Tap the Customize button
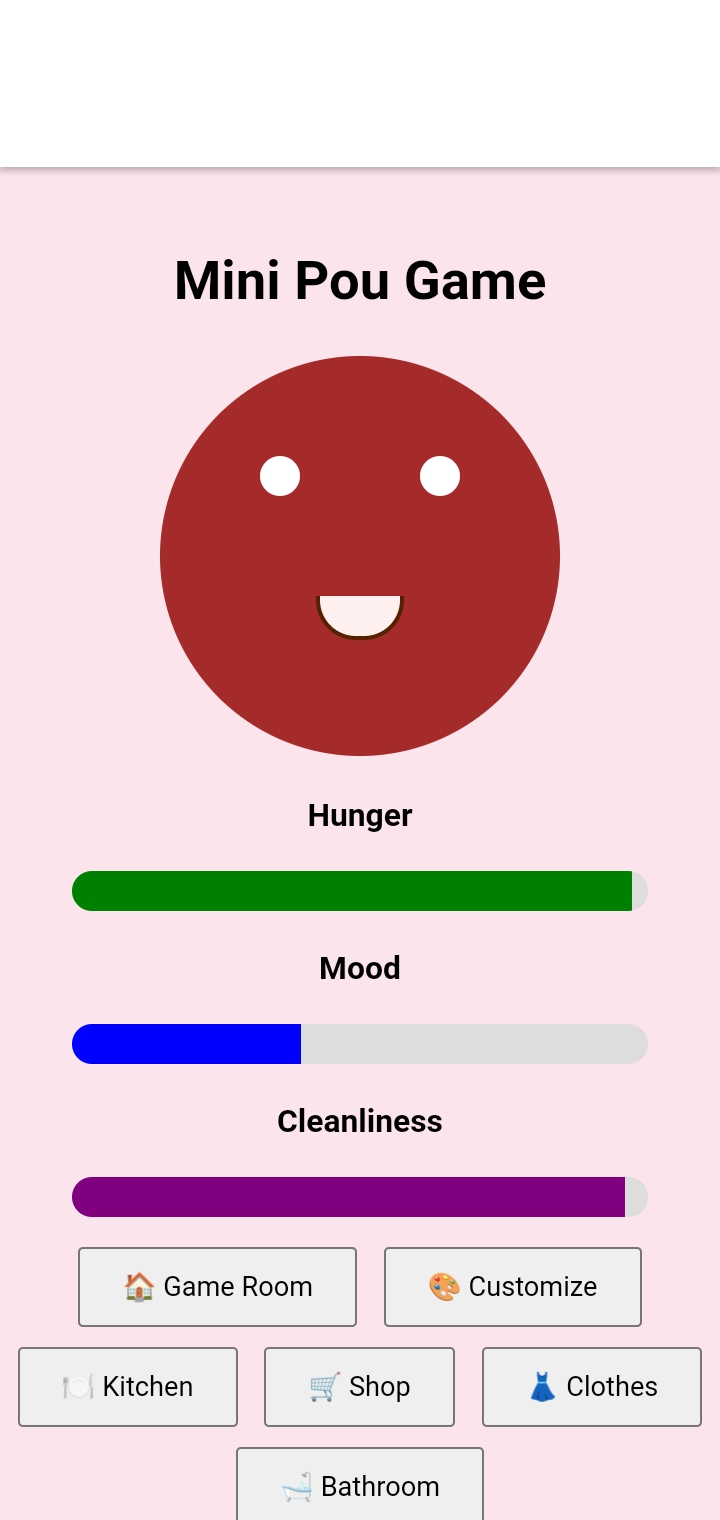 [513, 1286]
